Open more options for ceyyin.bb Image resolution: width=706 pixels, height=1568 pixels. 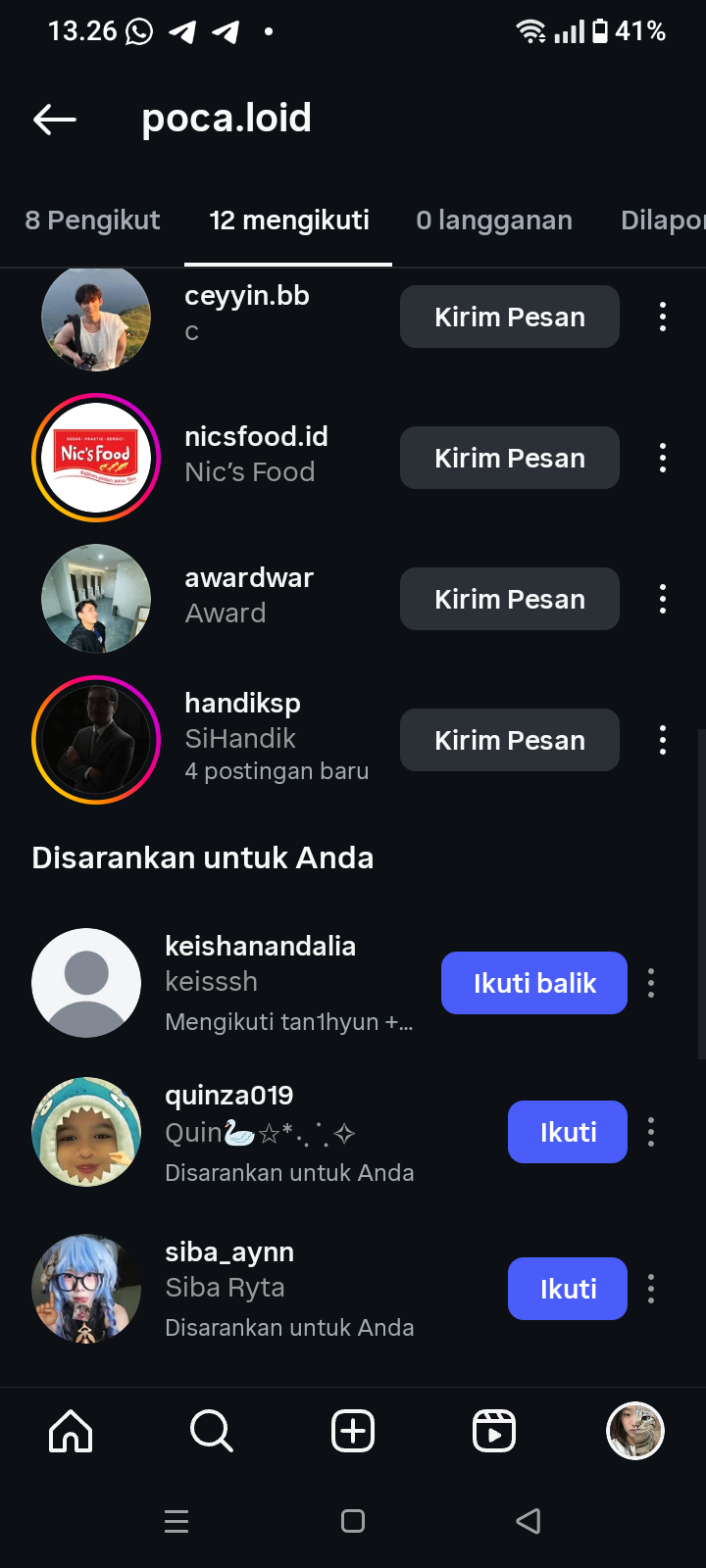pos(663,317)
